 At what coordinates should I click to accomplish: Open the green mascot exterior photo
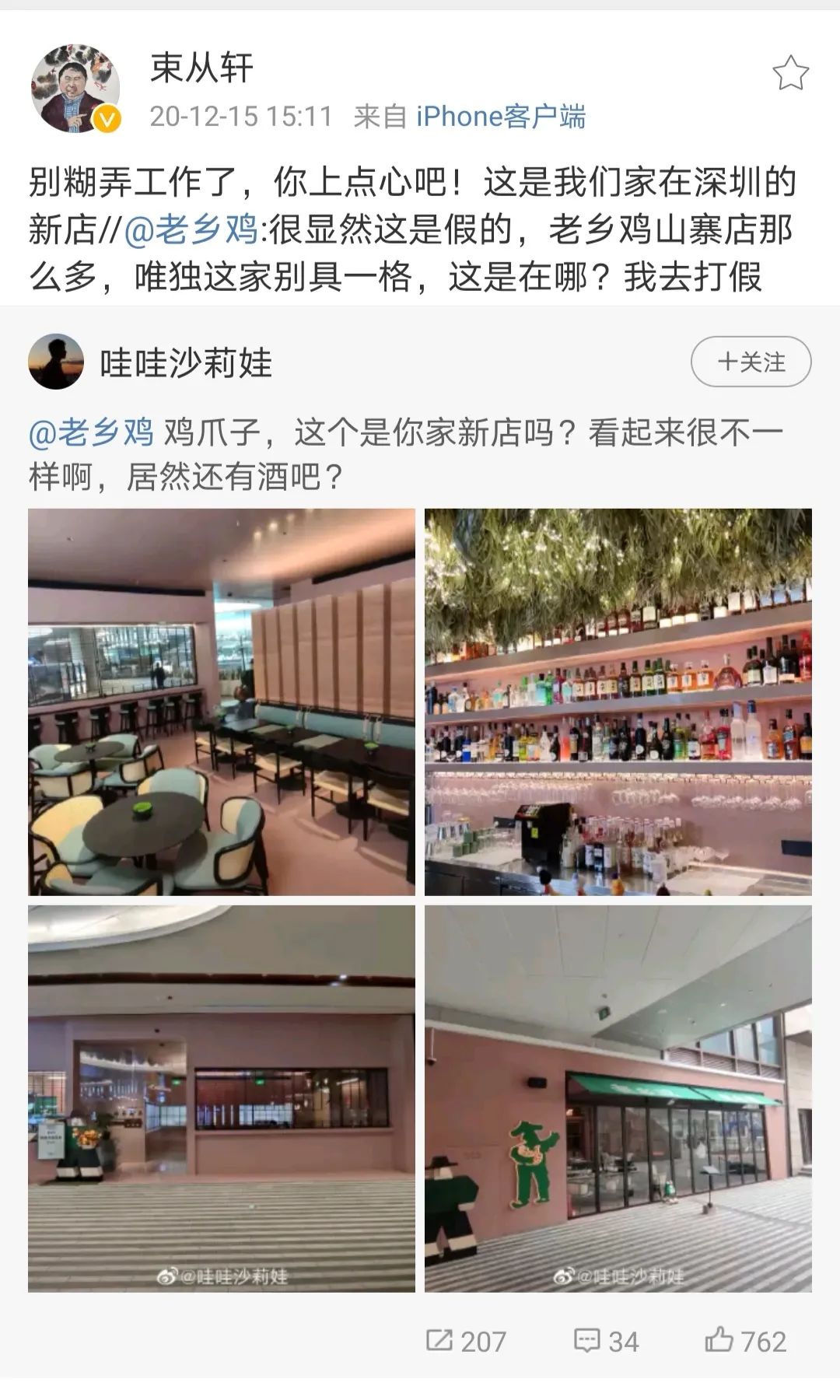coord(618,1098)
